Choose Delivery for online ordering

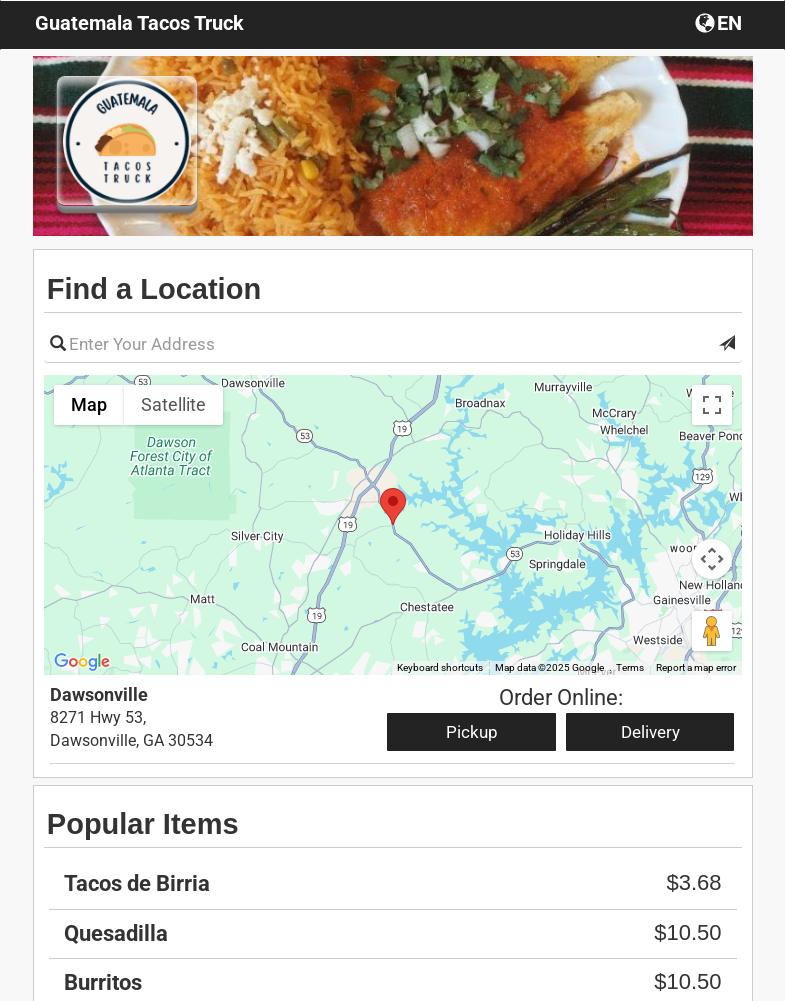click(x=650, y=732)
